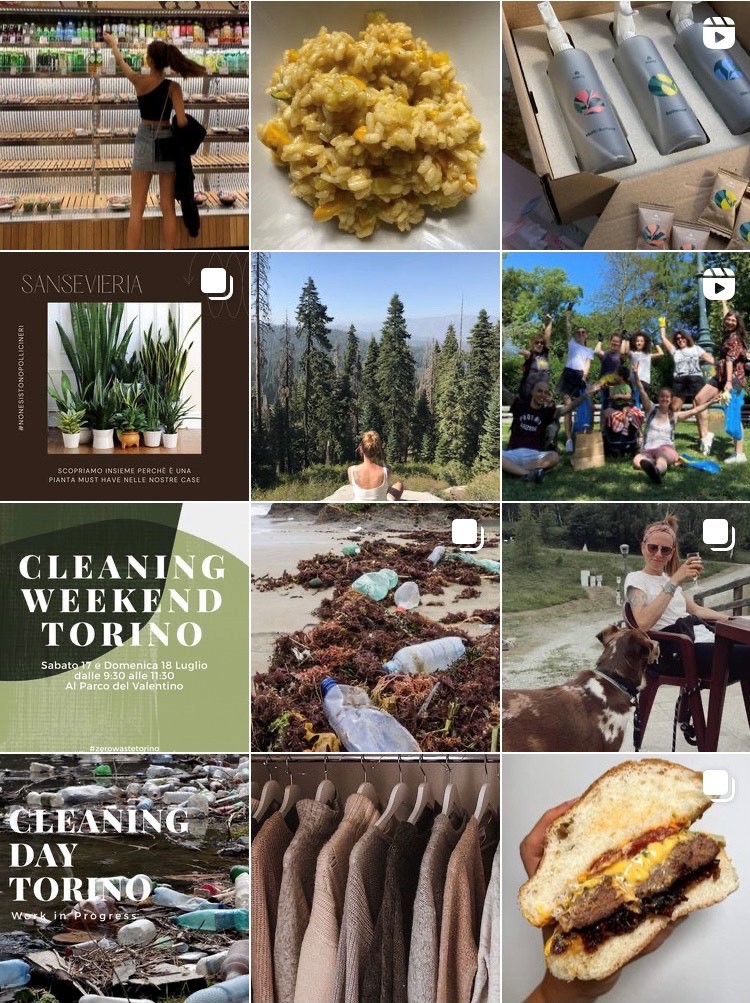Open the post of woman at shop shelves
750x1003 pixels.
coord(124,125)
